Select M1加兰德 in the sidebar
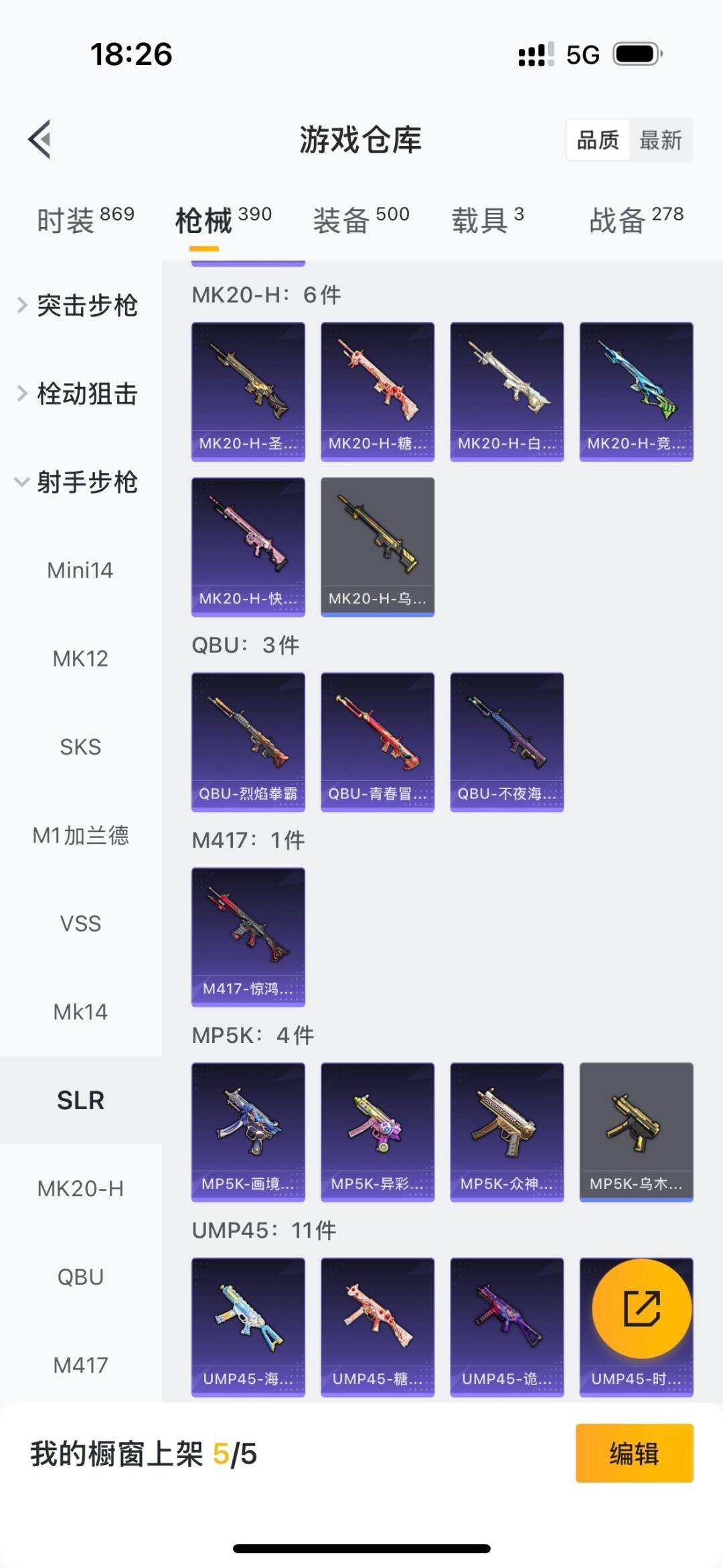723x1568 pixels. [x=80, y=835]
